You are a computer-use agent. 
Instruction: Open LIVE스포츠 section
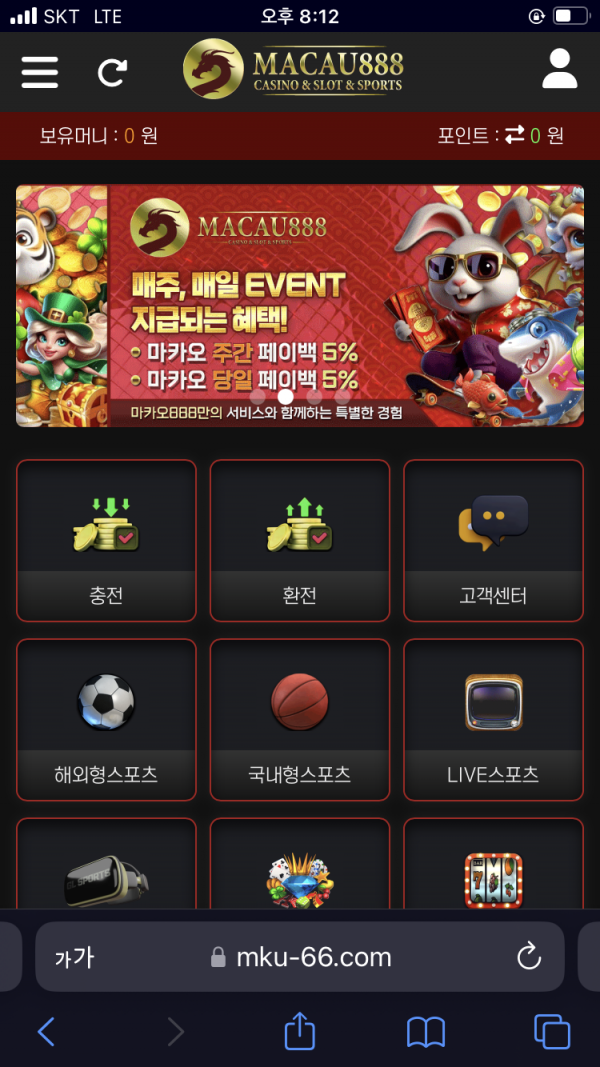point(493,720)
